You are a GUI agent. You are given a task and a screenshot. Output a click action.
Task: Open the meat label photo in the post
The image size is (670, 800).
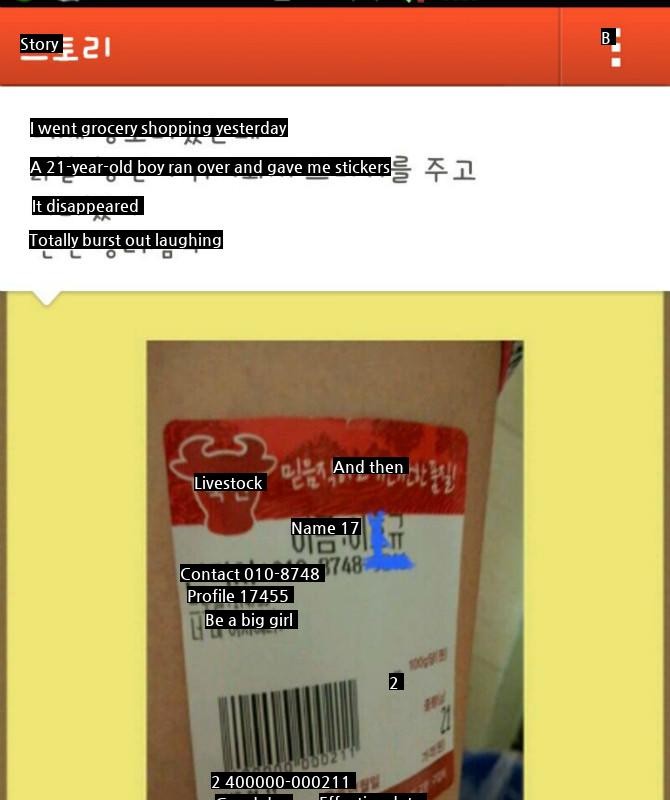(x=335, y=570)
